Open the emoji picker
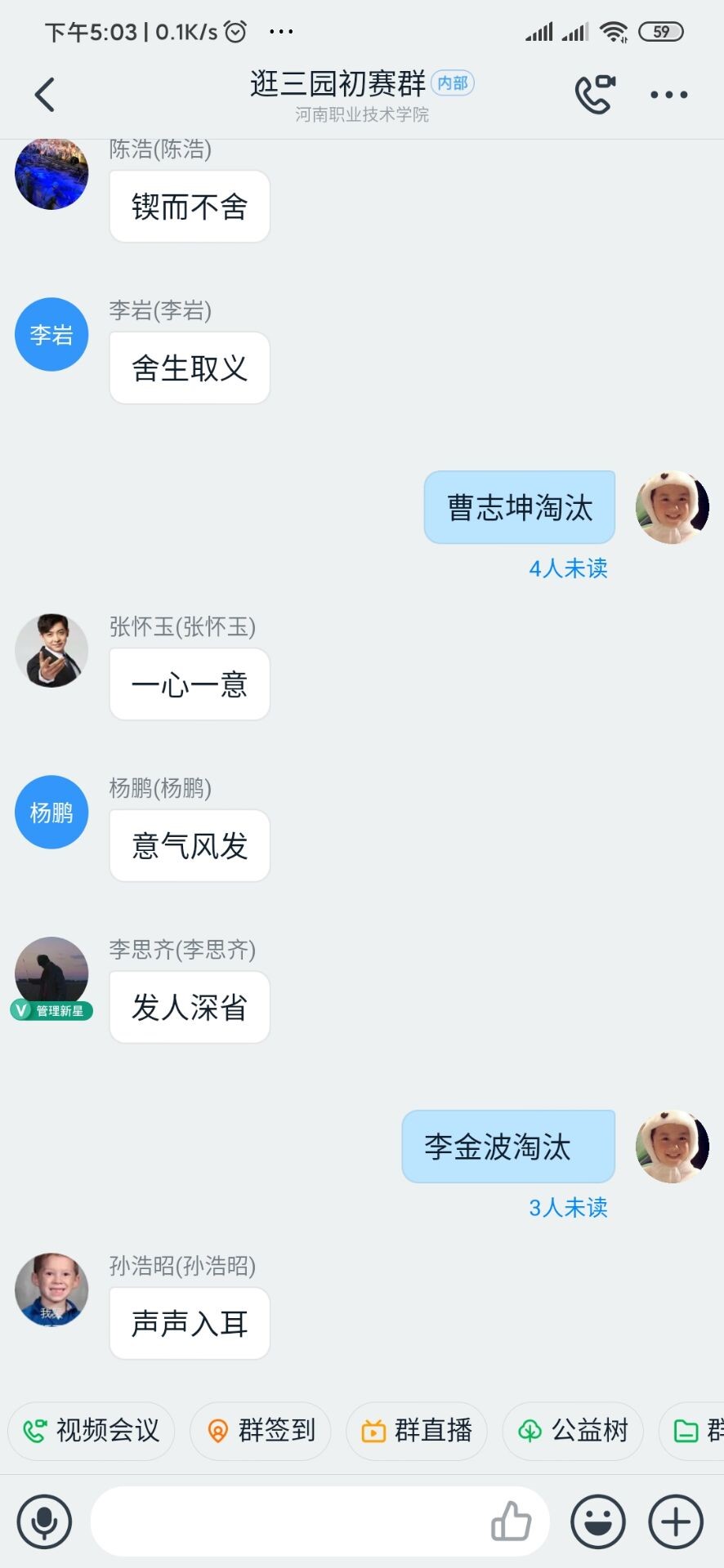 [x=598, y=1521]
